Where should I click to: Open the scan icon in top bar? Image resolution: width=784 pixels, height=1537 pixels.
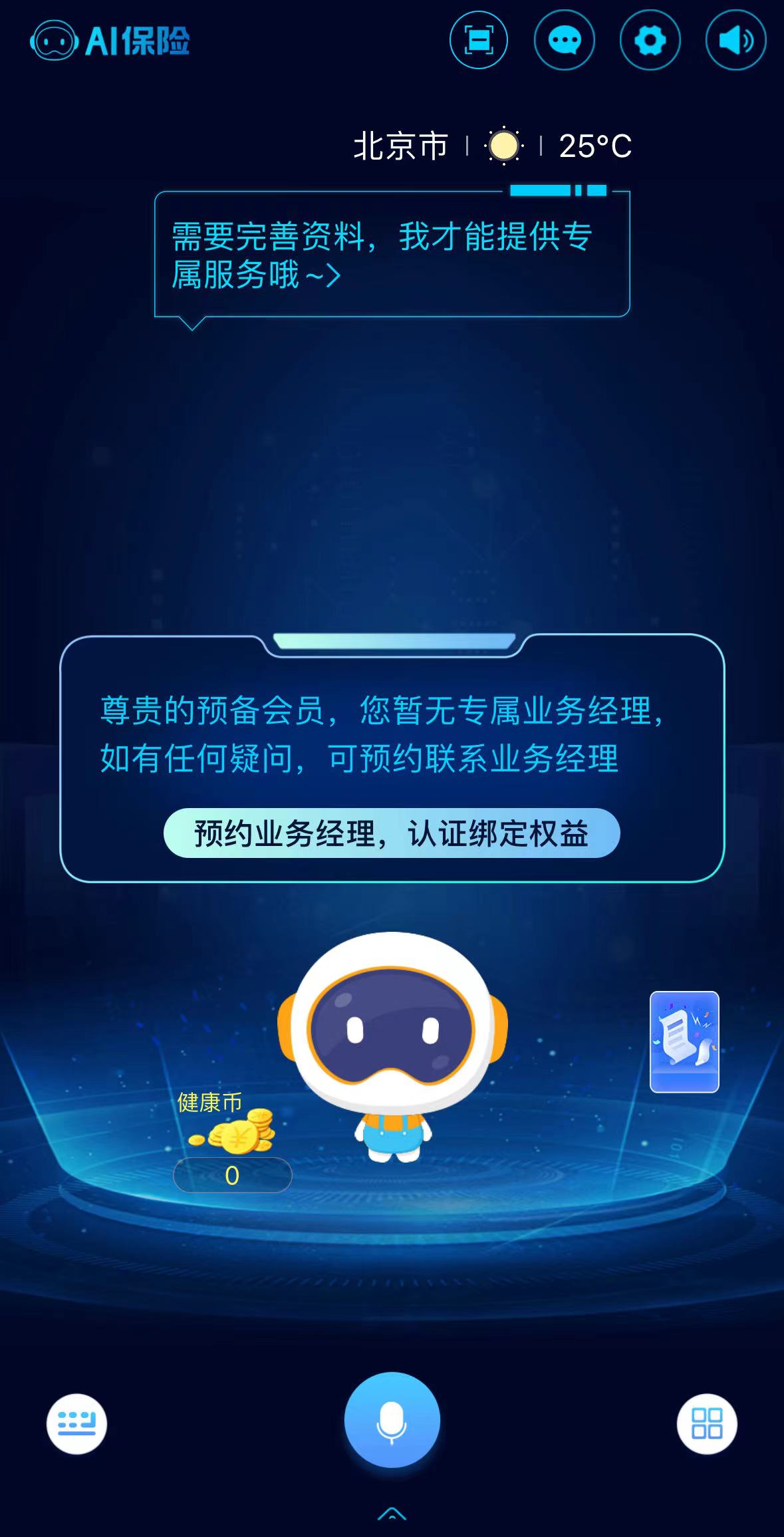pos(478,41)
